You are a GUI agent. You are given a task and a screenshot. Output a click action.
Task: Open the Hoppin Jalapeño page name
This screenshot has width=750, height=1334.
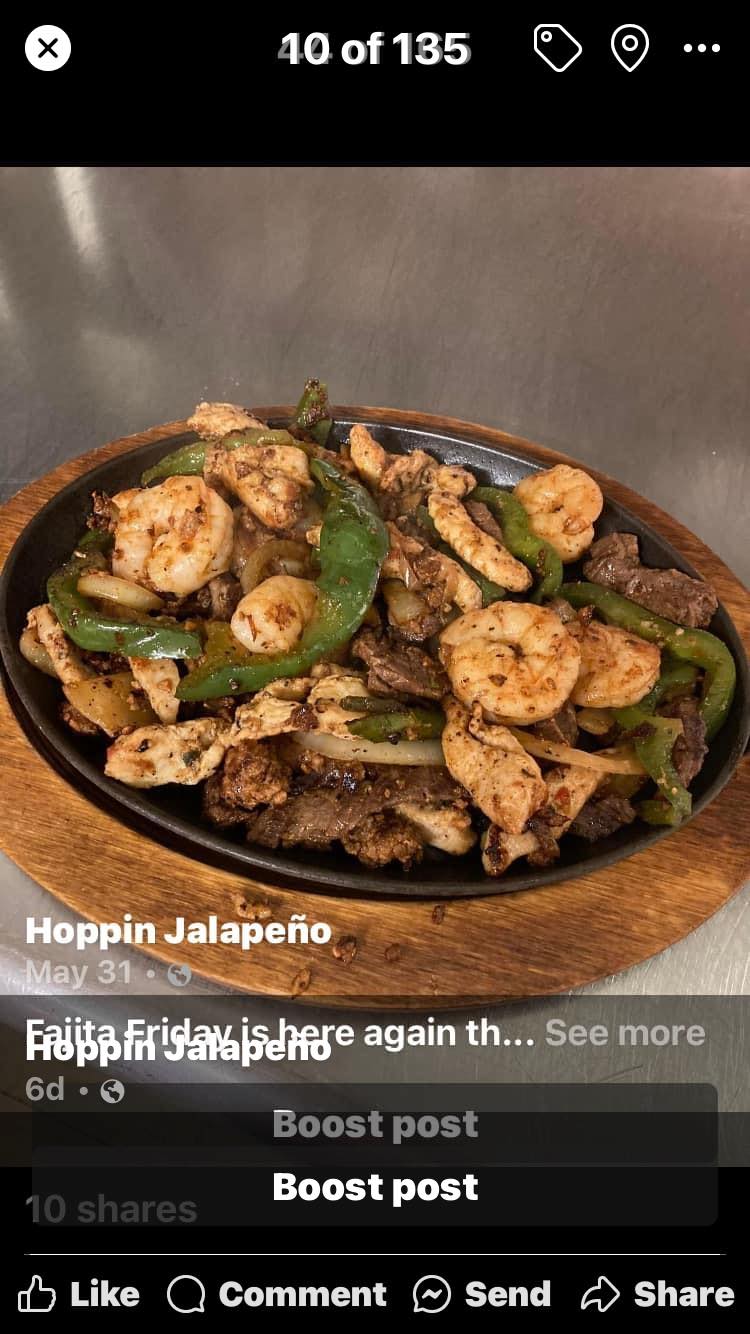coord(178,931)
